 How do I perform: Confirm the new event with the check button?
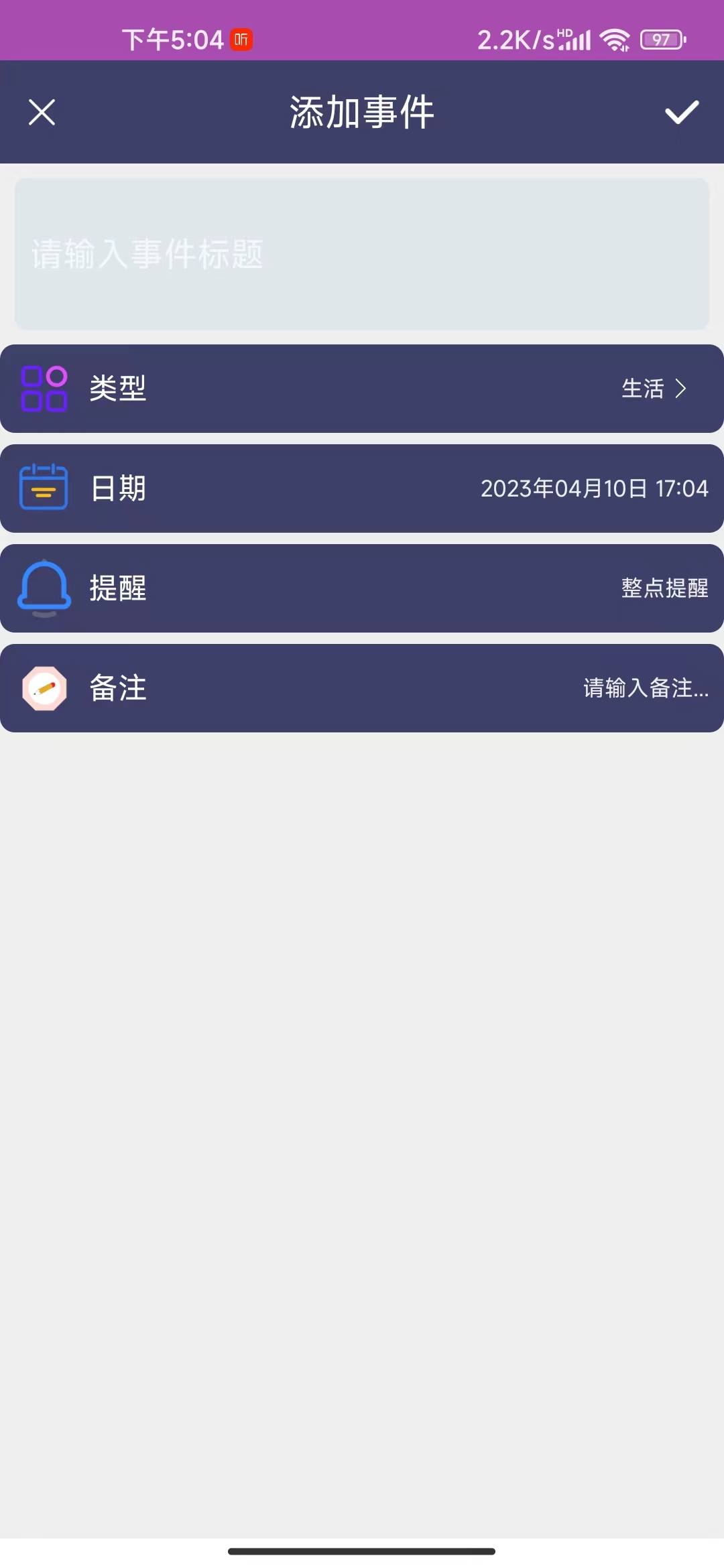click(683, 111)
